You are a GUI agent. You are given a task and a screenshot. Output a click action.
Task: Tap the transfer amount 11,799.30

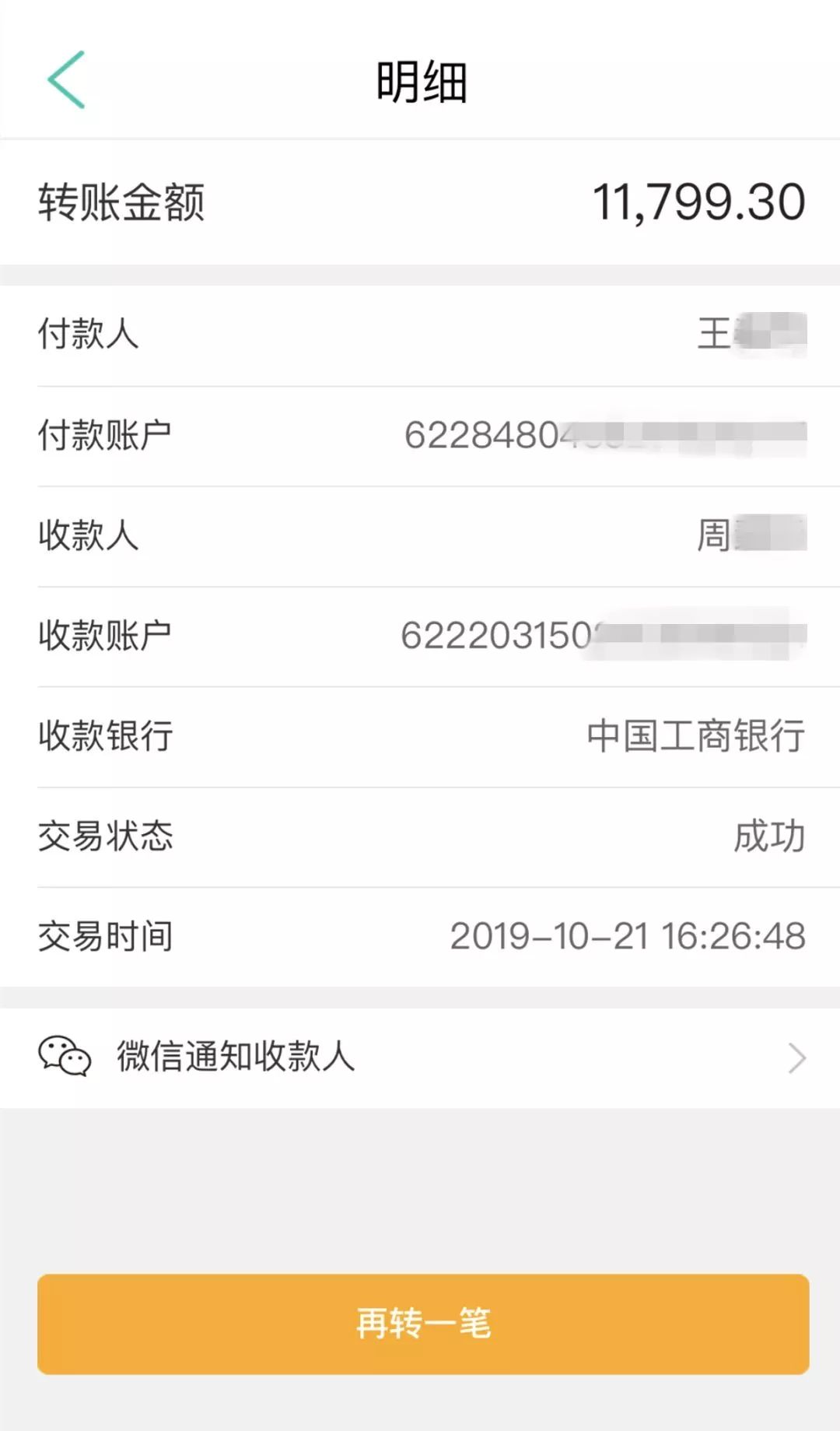click(698, 201)
